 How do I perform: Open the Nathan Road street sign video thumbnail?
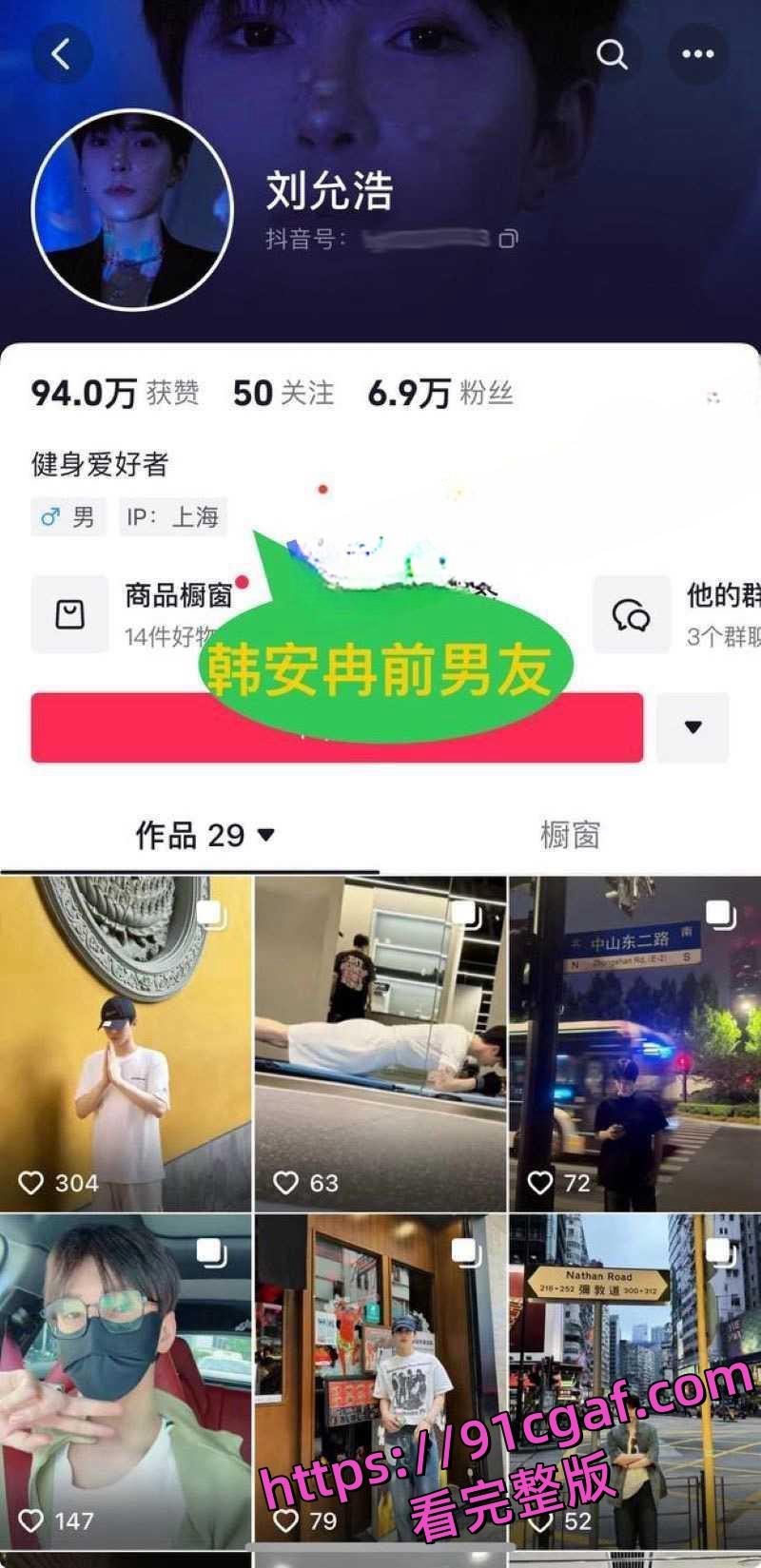click(x=634, y=1379)
